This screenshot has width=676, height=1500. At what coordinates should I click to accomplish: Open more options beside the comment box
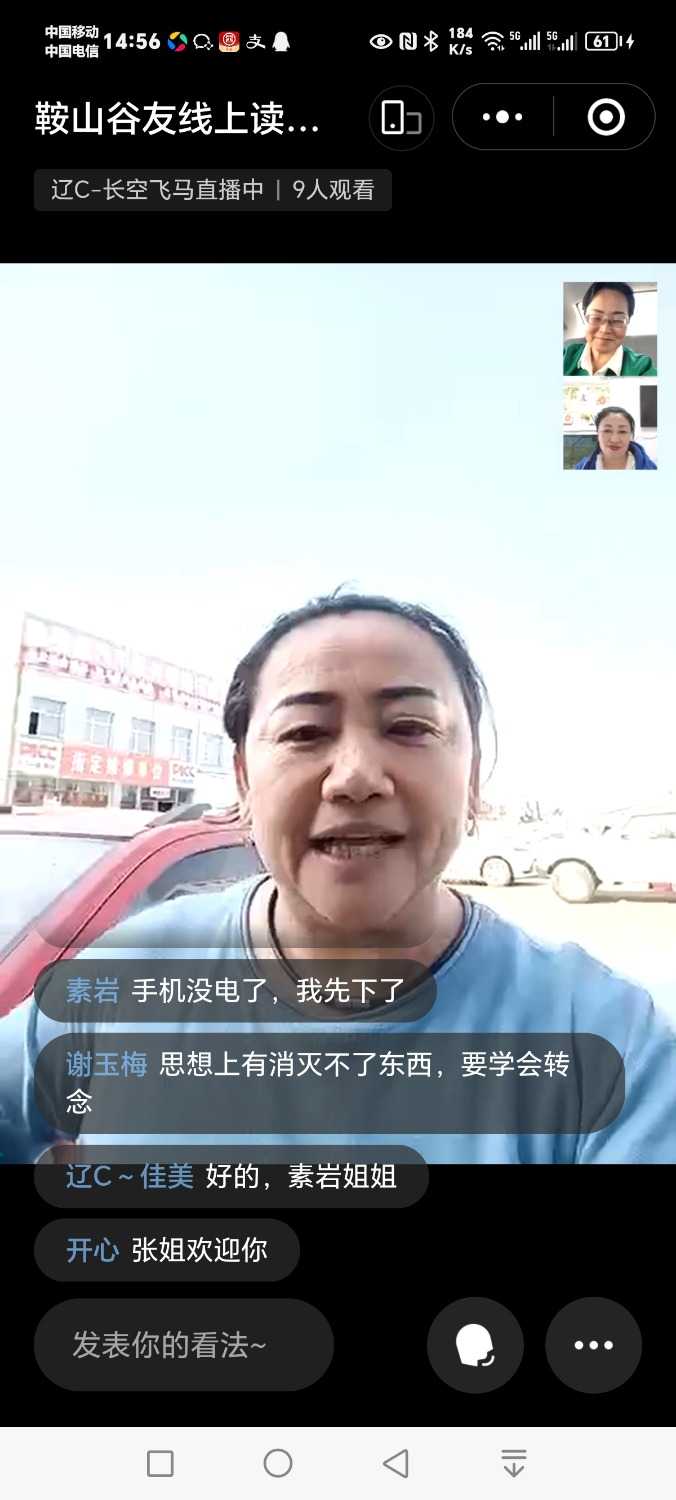593,1345
